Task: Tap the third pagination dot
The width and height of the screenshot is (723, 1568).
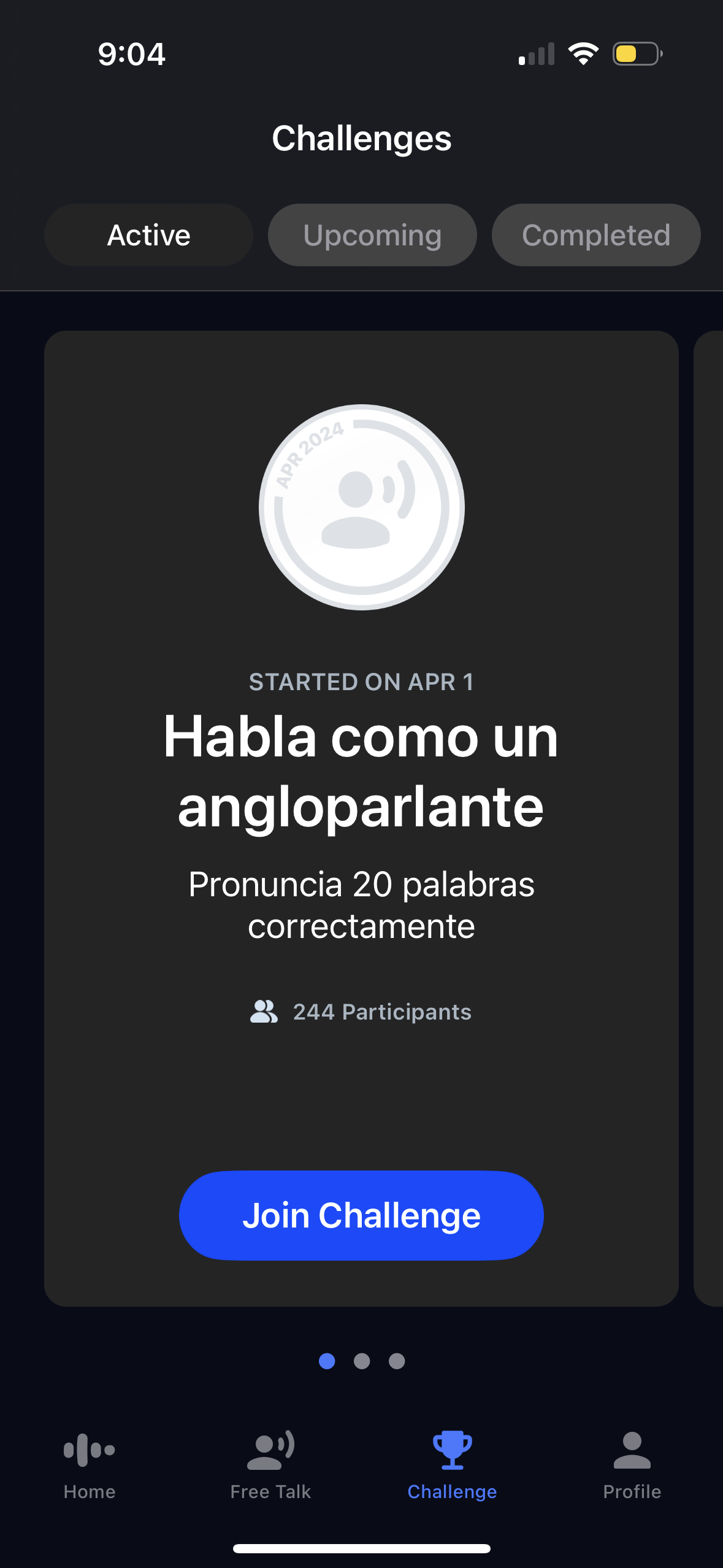Action: click(x=396, y=1361)
